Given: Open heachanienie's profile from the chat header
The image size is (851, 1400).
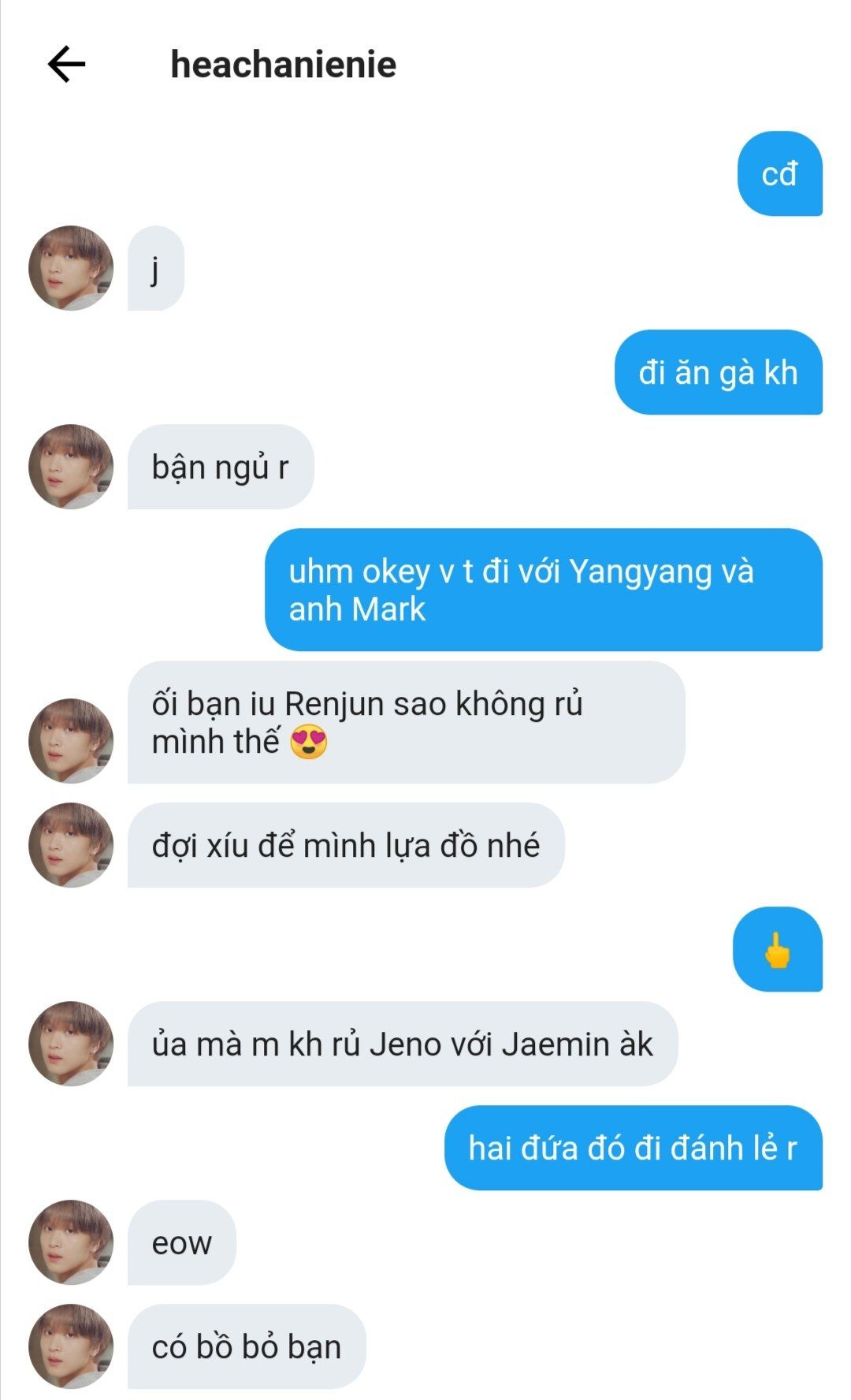Looking at the screenshot, I should pyautogui.click(x=283, y=64).
